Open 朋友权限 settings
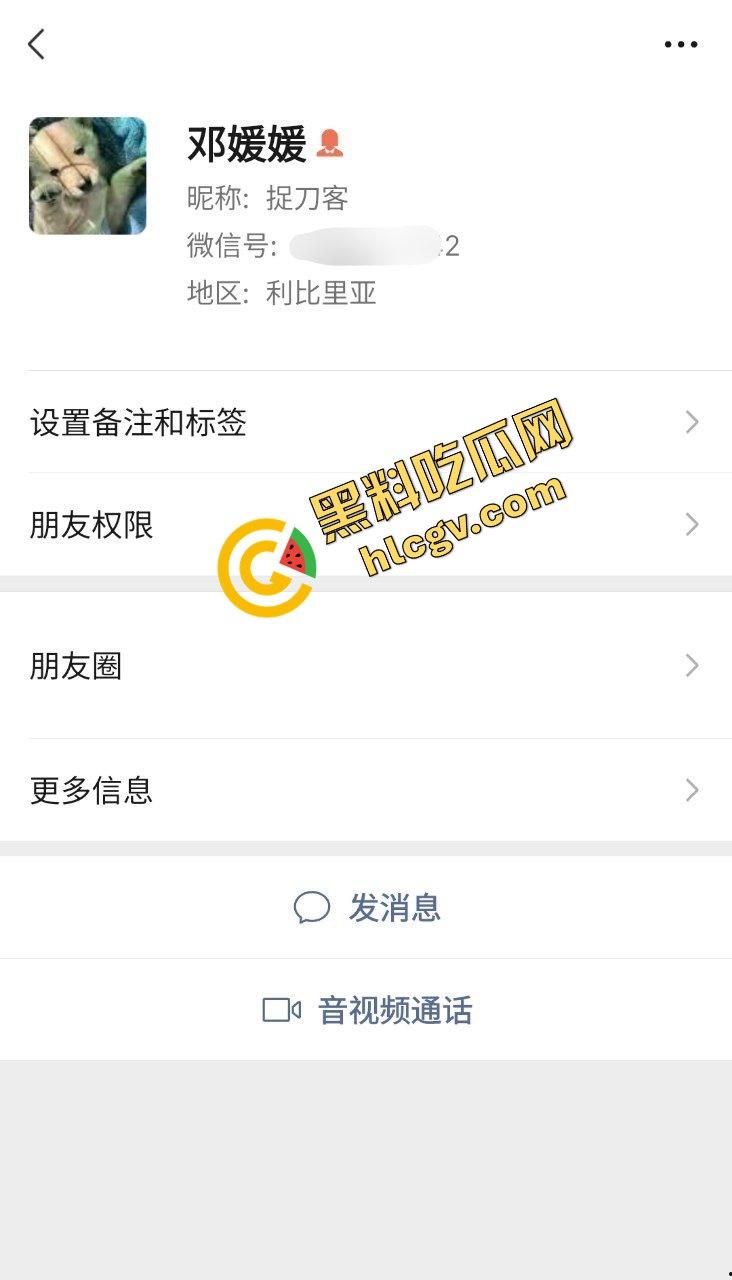732x1280 pixels. point(366,525)
